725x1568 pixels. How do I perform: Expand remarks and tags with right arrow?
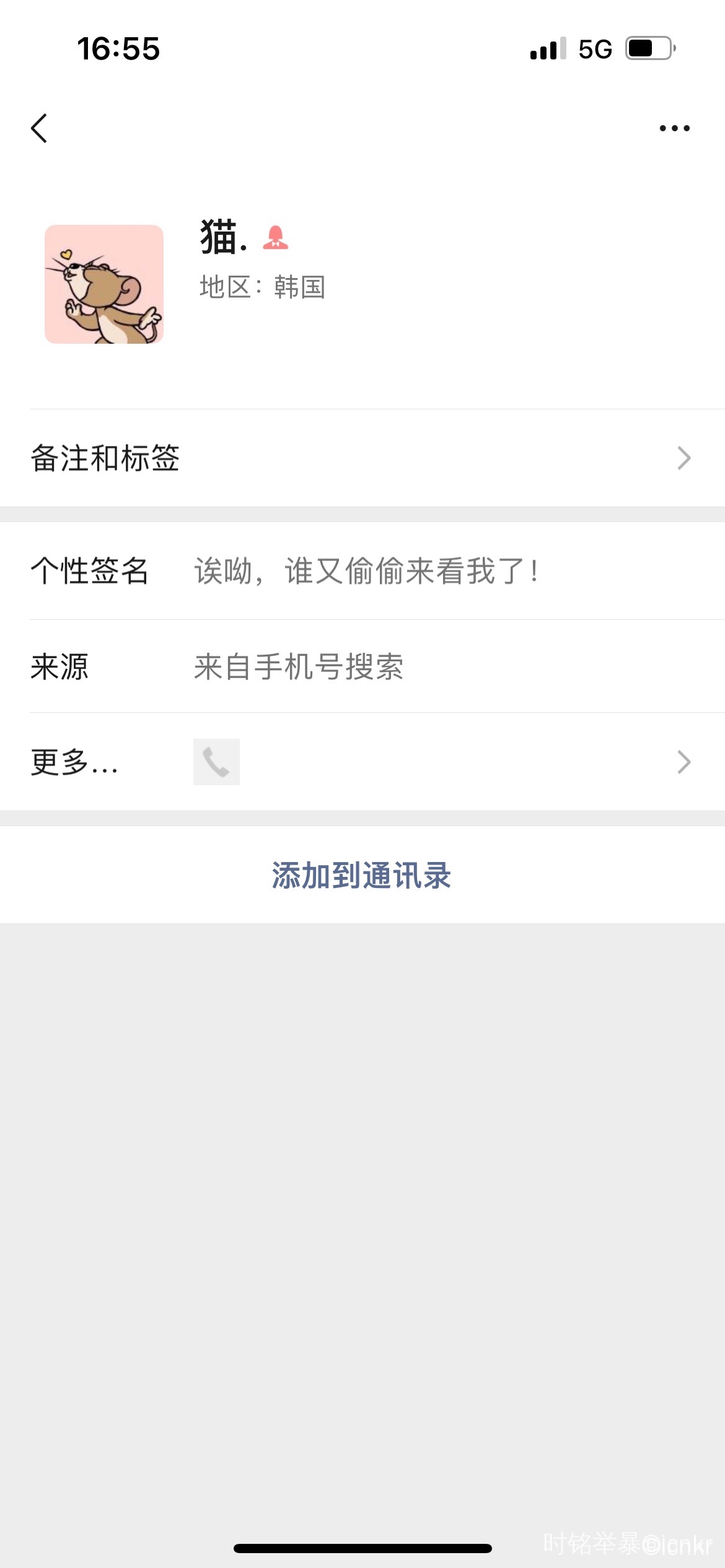[x=684, y=460]
